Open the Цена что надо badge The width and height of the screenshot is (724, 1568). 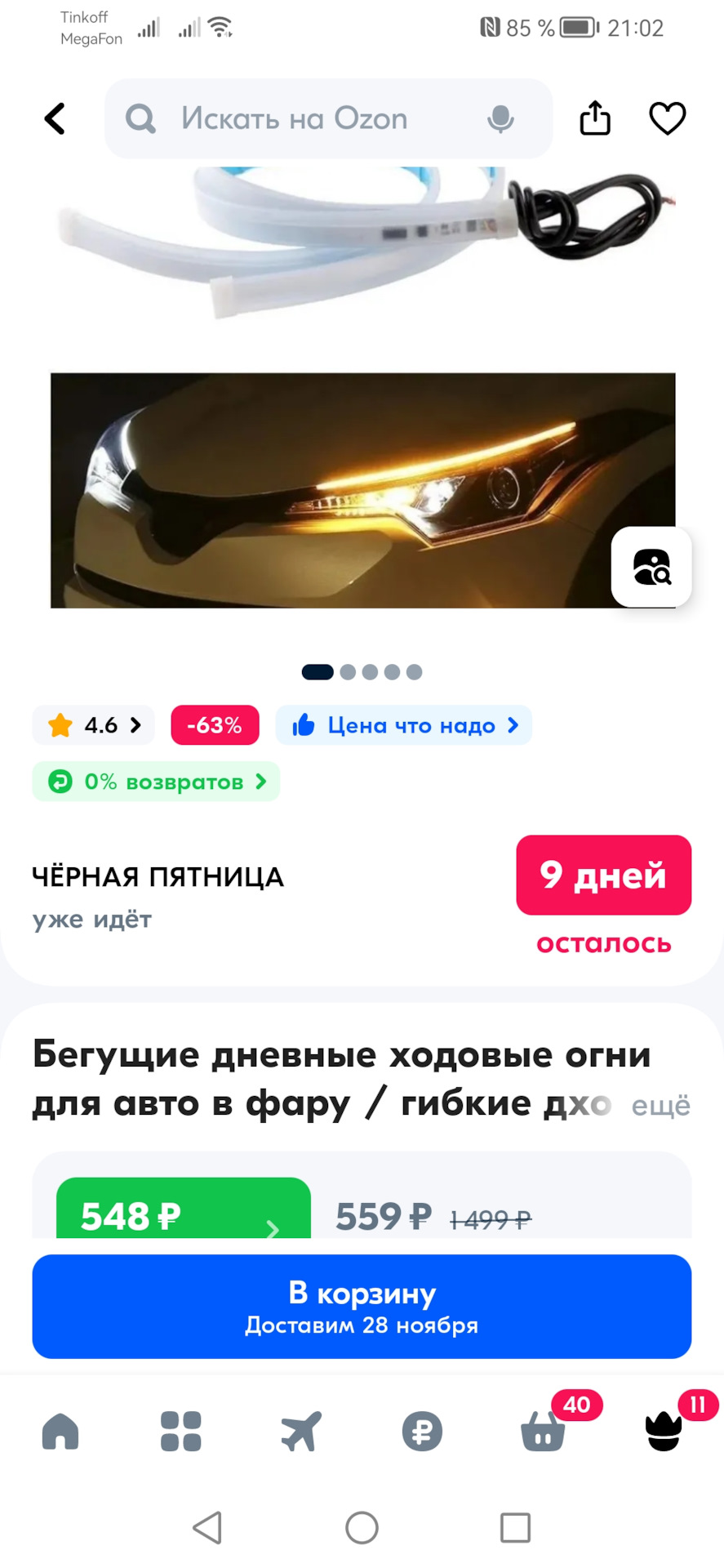404,725
